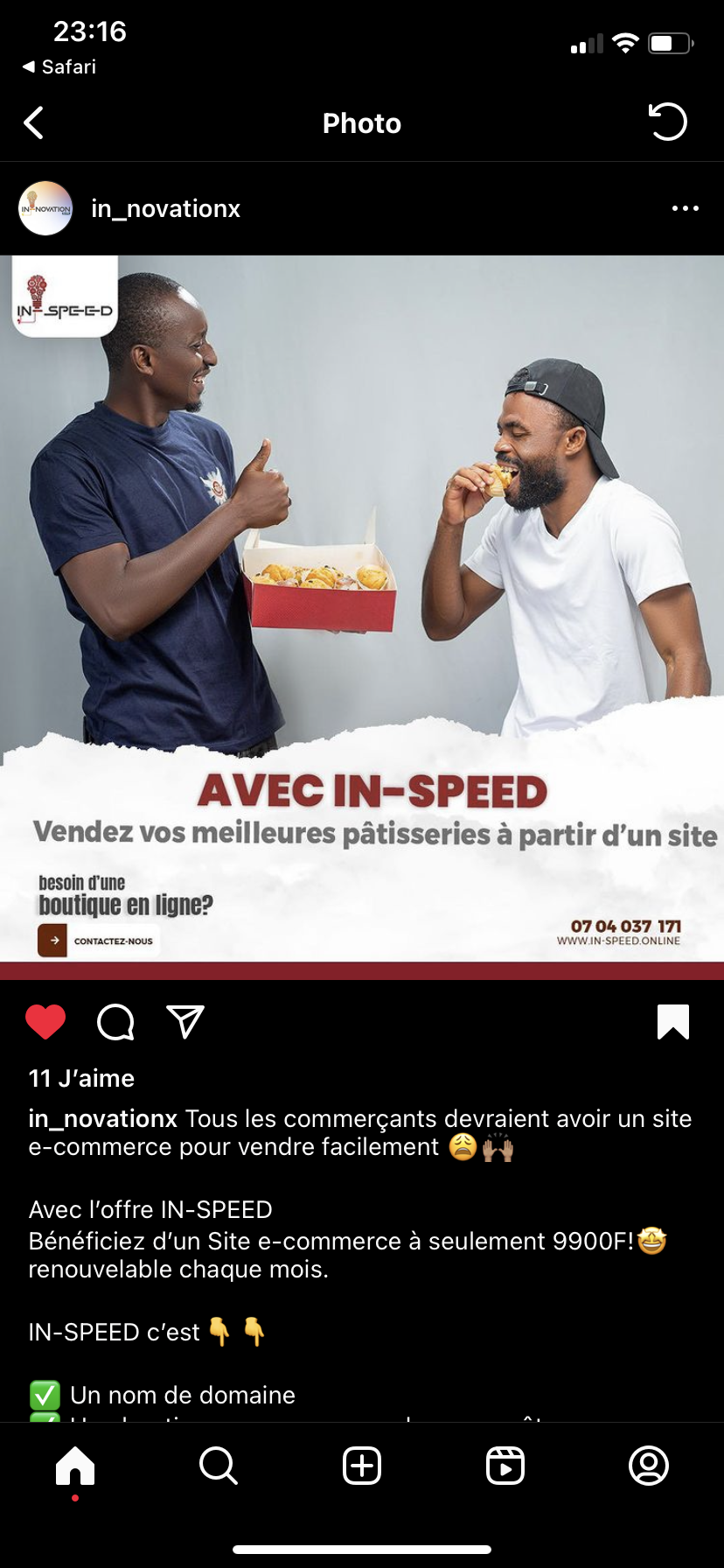
Task: Open the in_novationx username in the post header
Action: pos(165,208)
